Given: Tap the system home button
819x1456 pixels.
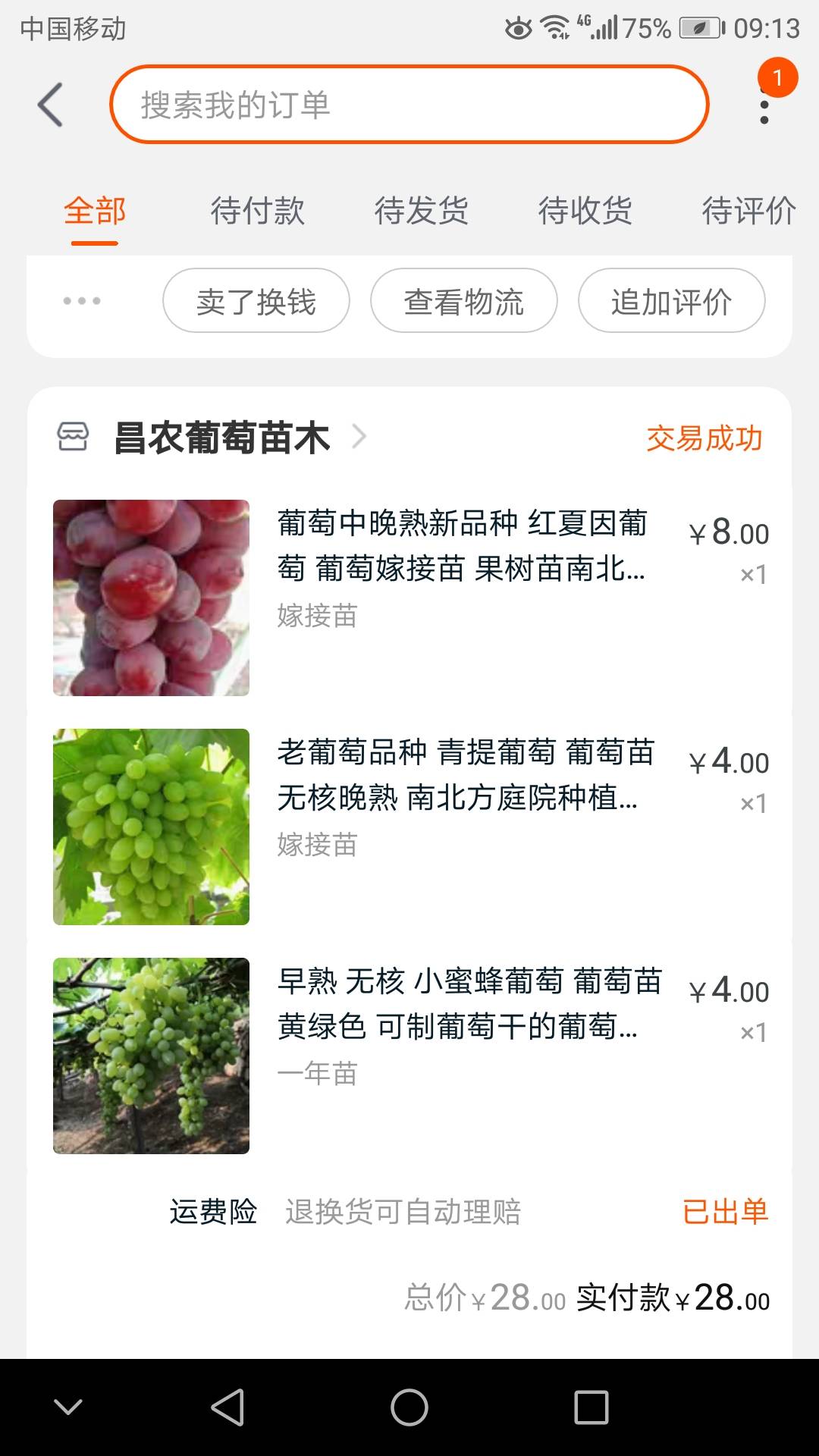Looking at the screenshot, I should tap(409, 1407).
